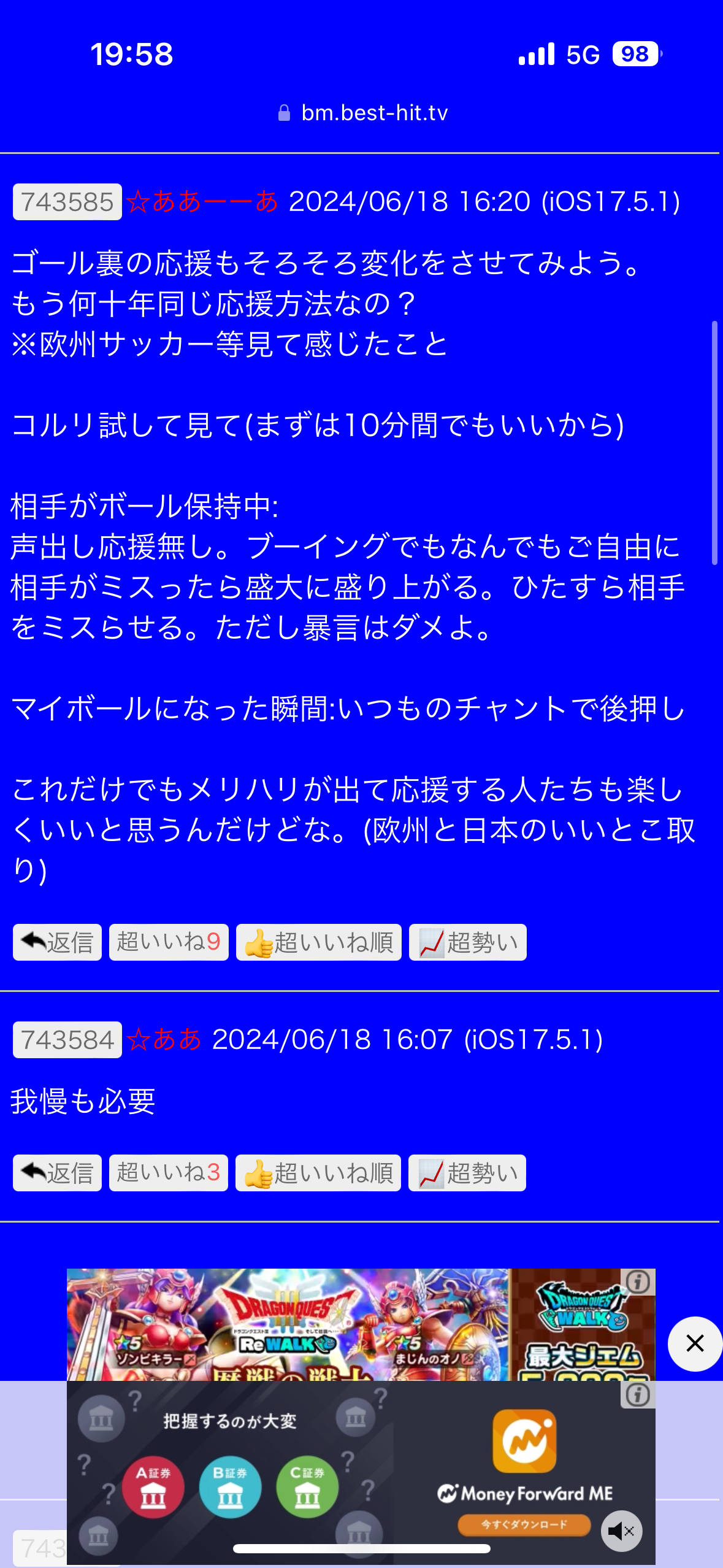The width and height of the screenshot is (723, 1568).
Task: Sort by 超いいね順 under post 743584
Action: [318, 1173]
